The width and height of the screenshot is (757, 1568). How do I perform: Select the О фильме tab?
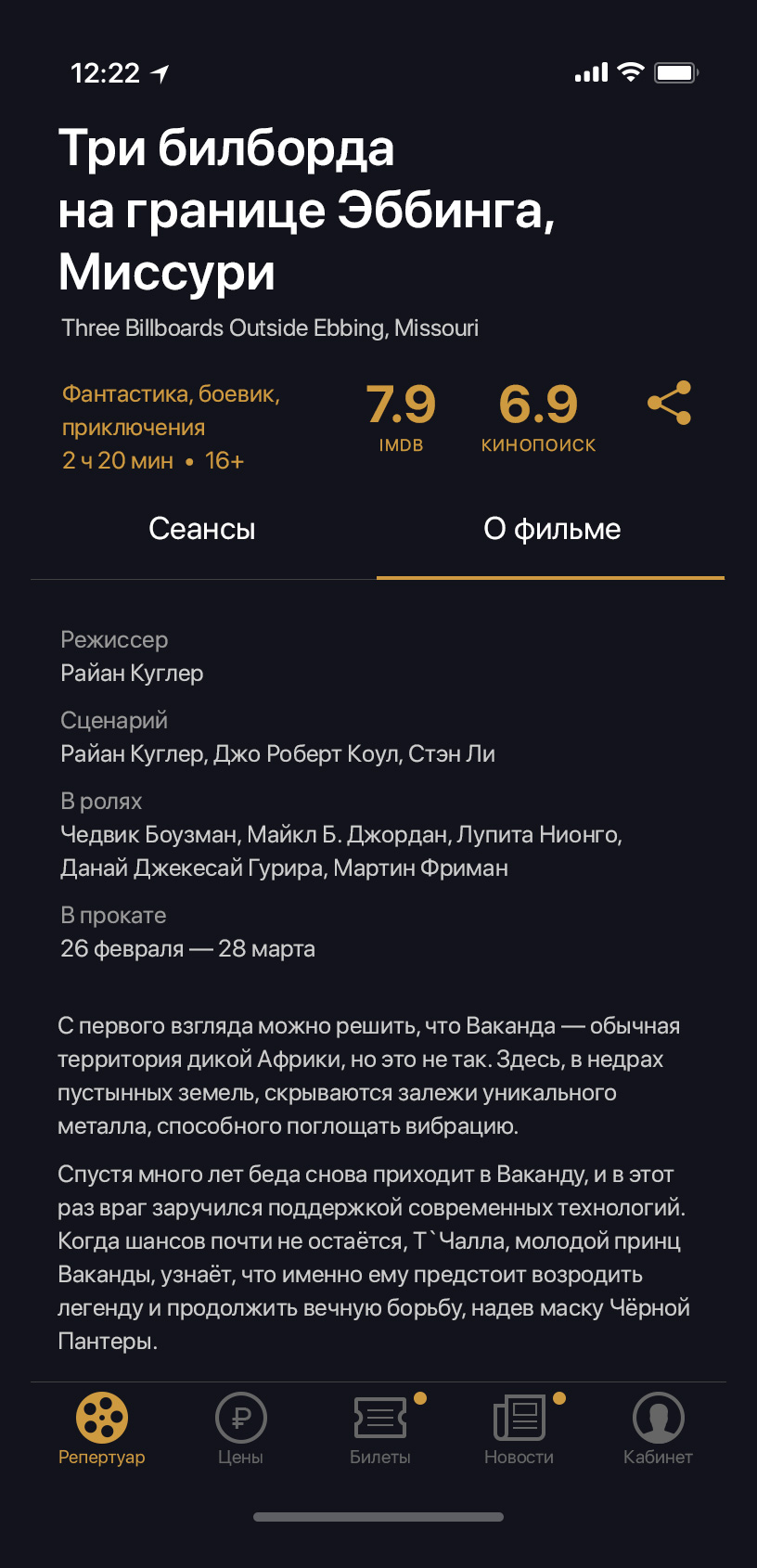pos(552,529)
